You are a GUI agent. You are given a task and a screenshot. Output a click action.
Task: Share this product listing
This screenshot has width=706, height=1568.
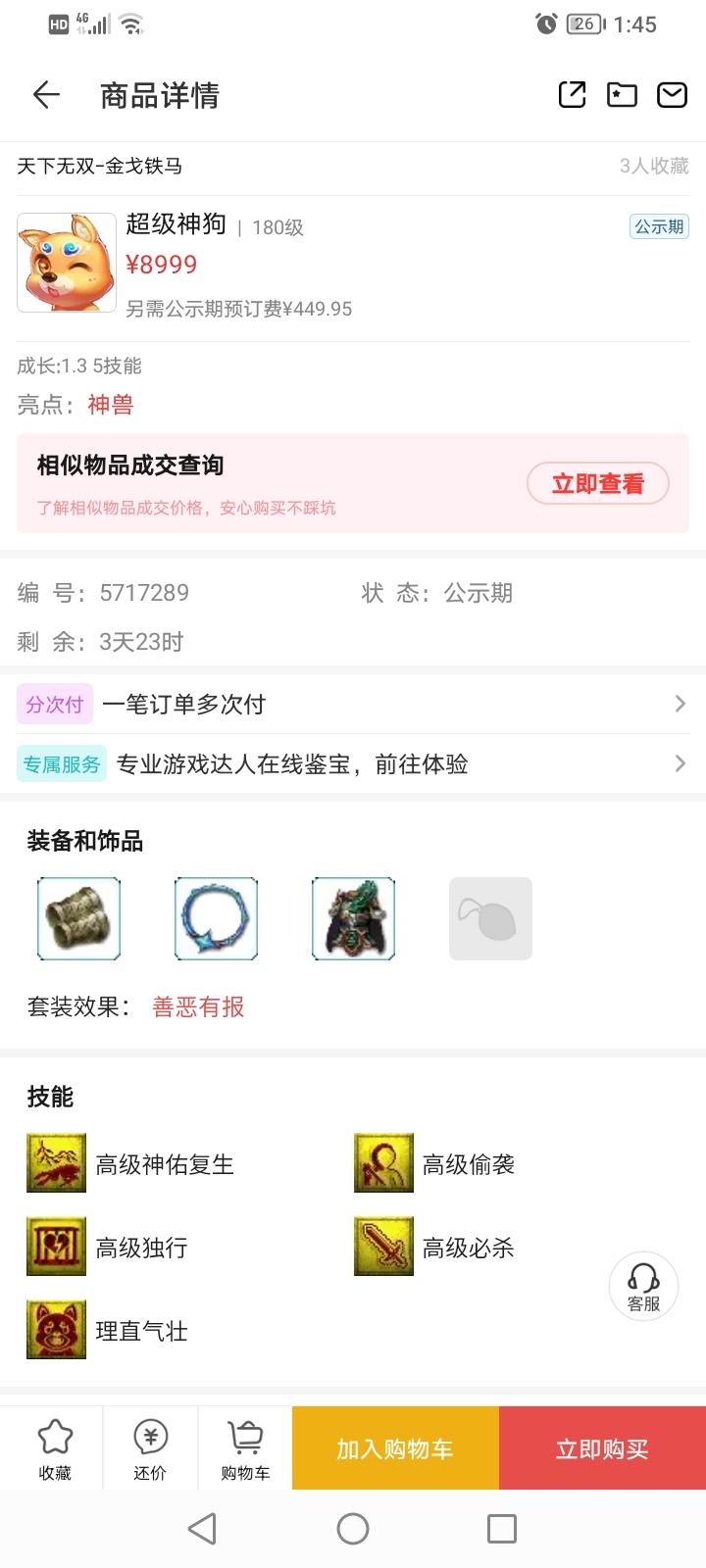pos(572,95)
